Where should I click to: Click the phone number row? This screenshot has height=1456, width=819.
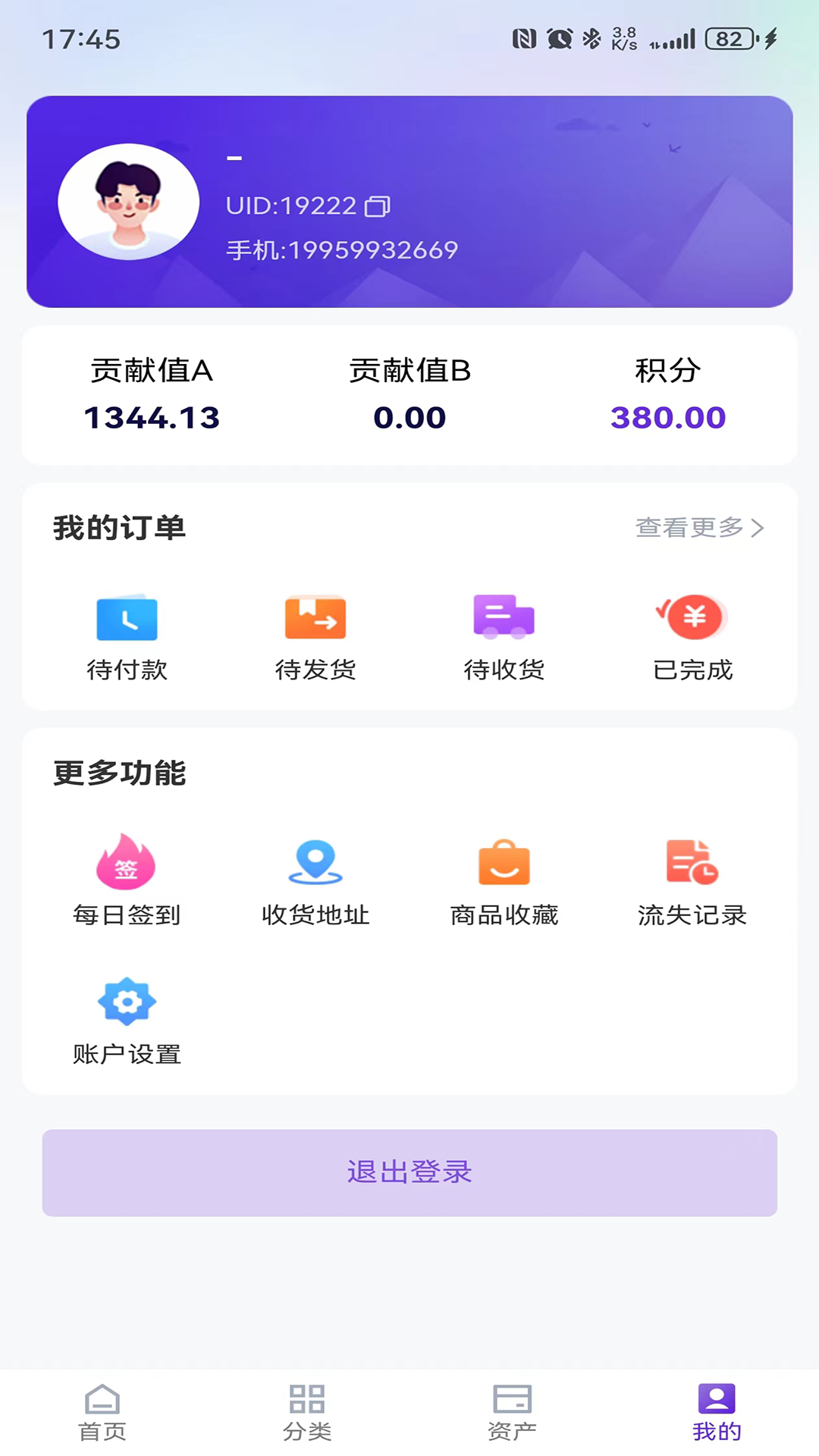pyautogui.click(x=341, y=249)
